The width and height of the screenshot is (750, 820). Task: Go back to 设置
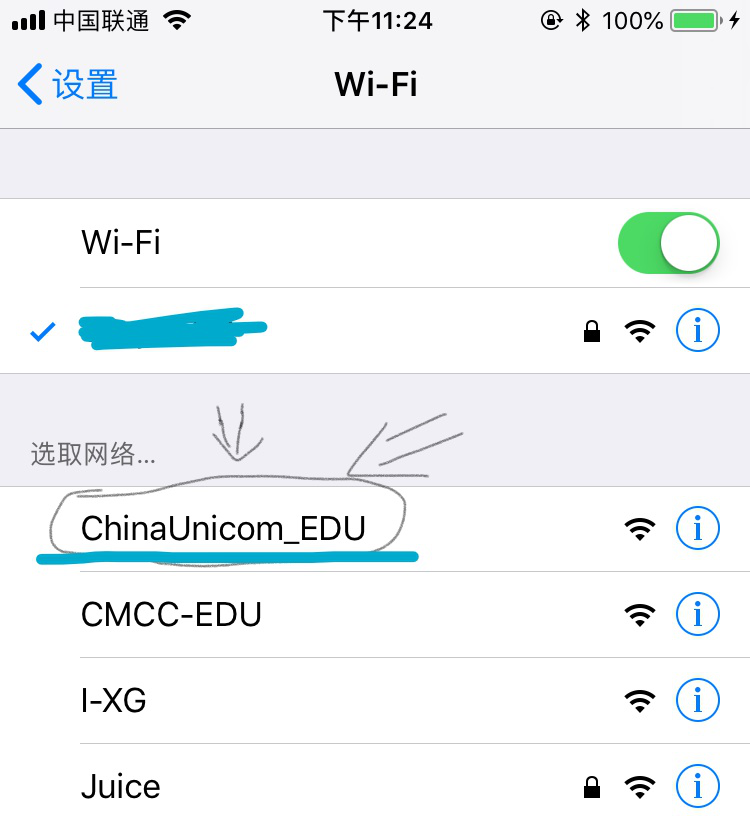[x=68, y=85]
